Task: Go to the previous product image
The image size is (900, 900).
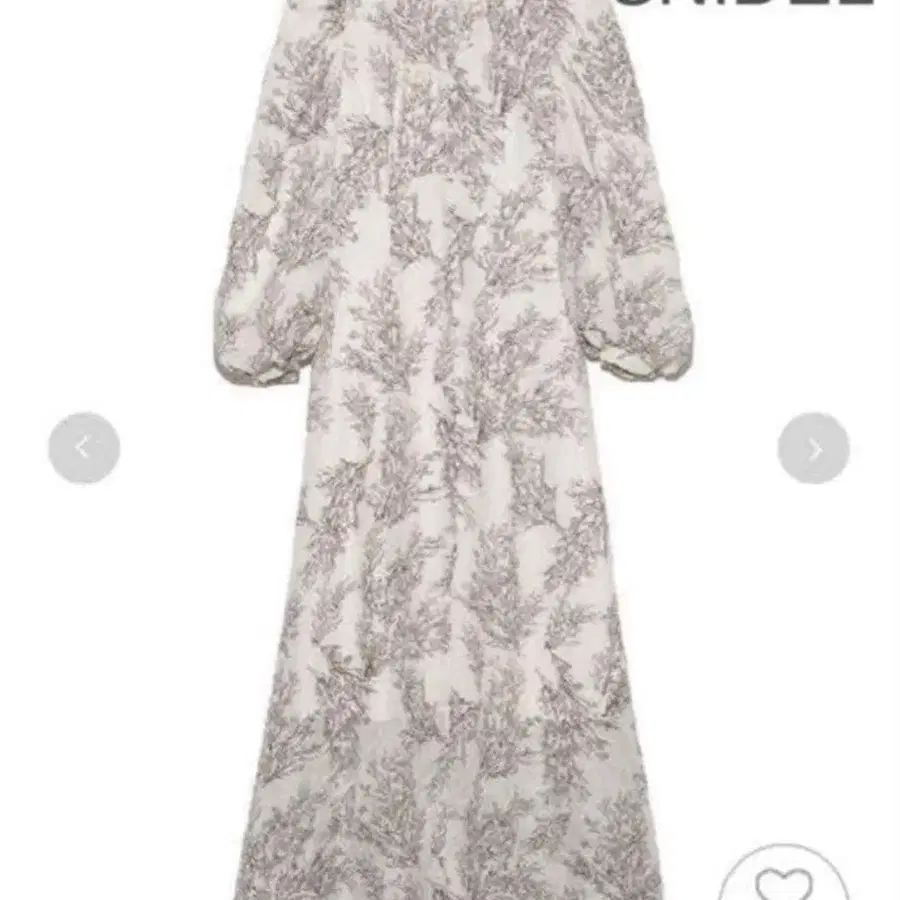Action: [x=84, y=448]
